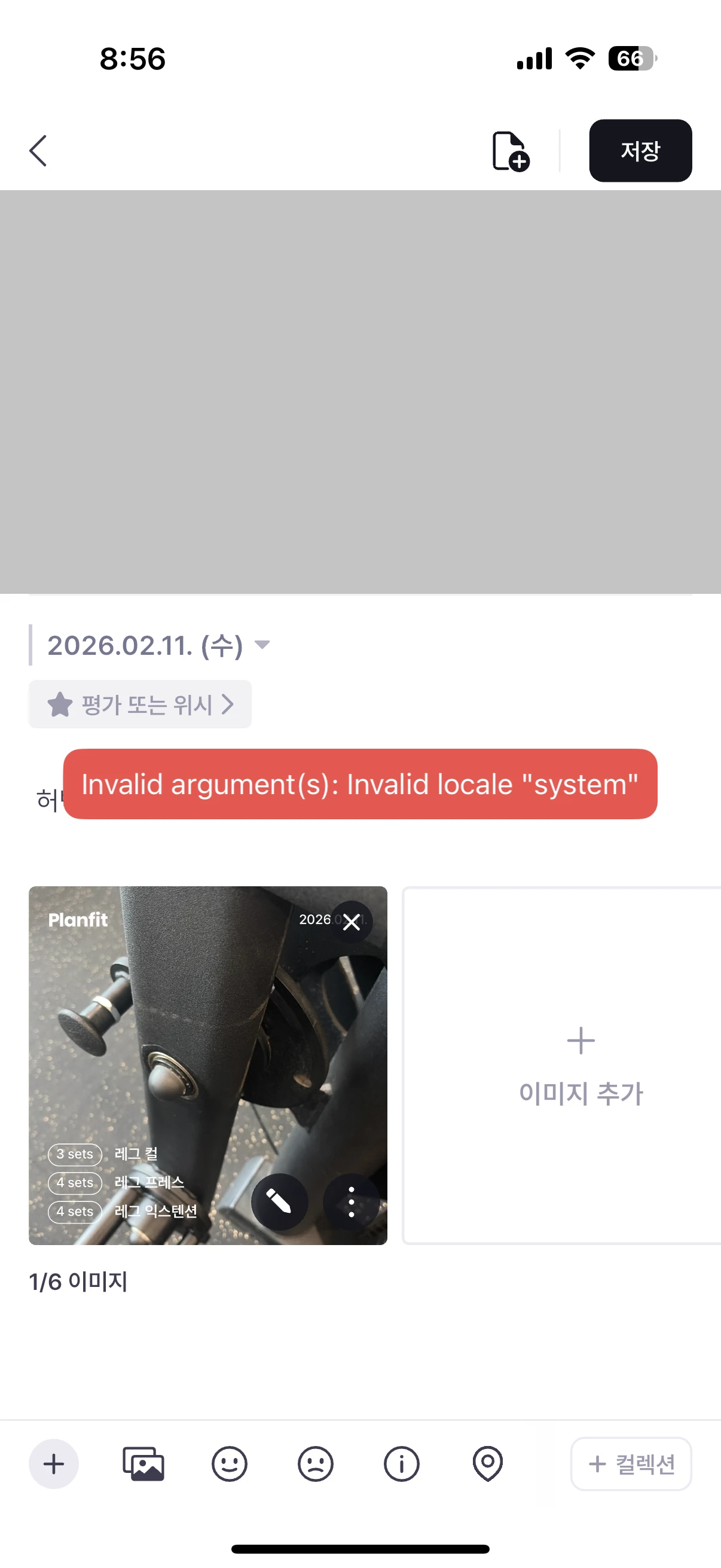
Task: Select the sad face icon
Action: pyautogui.click(x=315, y=1464)
